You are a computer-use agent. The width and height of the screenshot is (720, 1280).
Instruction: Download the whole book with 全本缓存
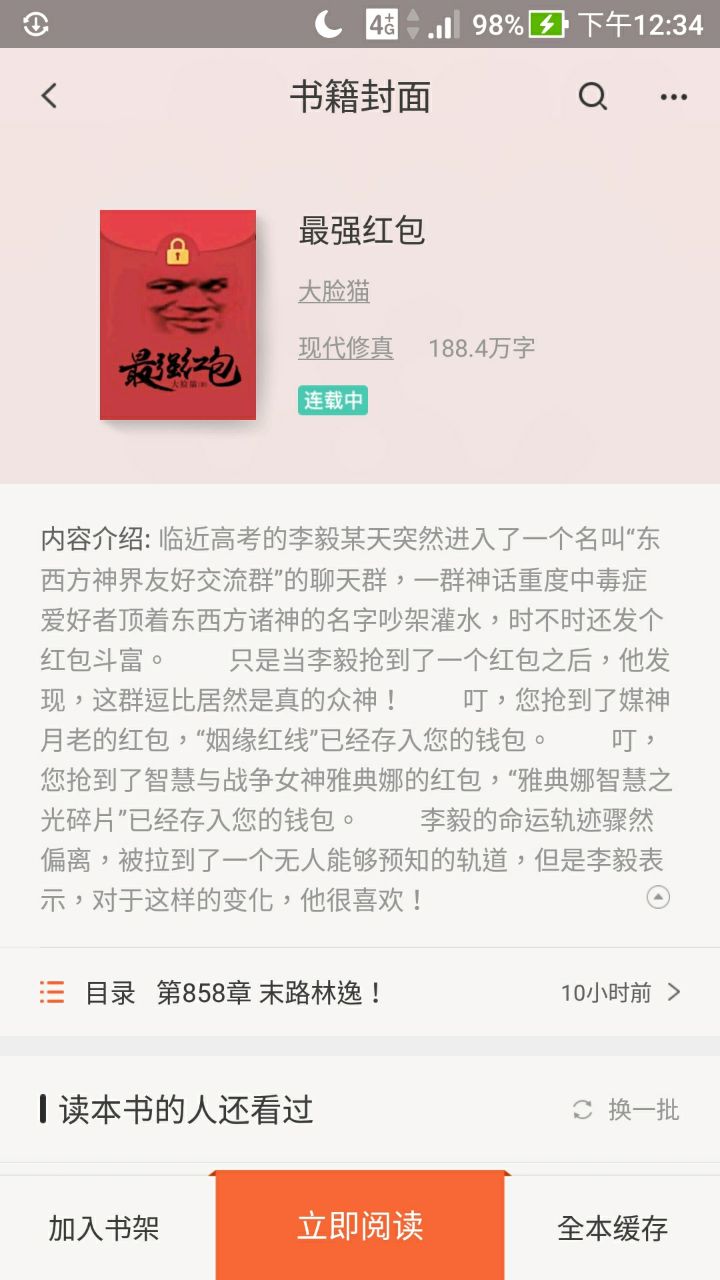pos(612,1228)
